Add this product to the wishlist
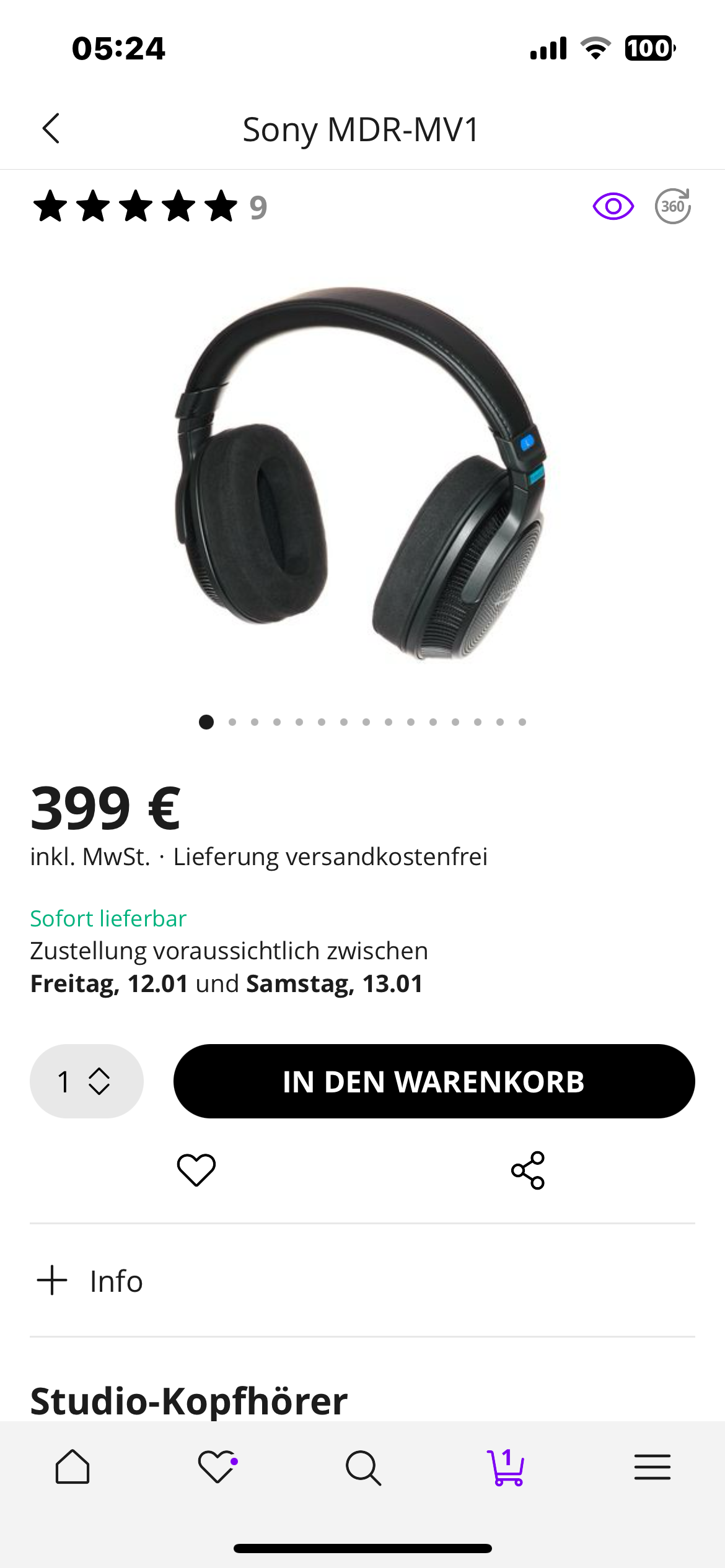 [196, 1170]
